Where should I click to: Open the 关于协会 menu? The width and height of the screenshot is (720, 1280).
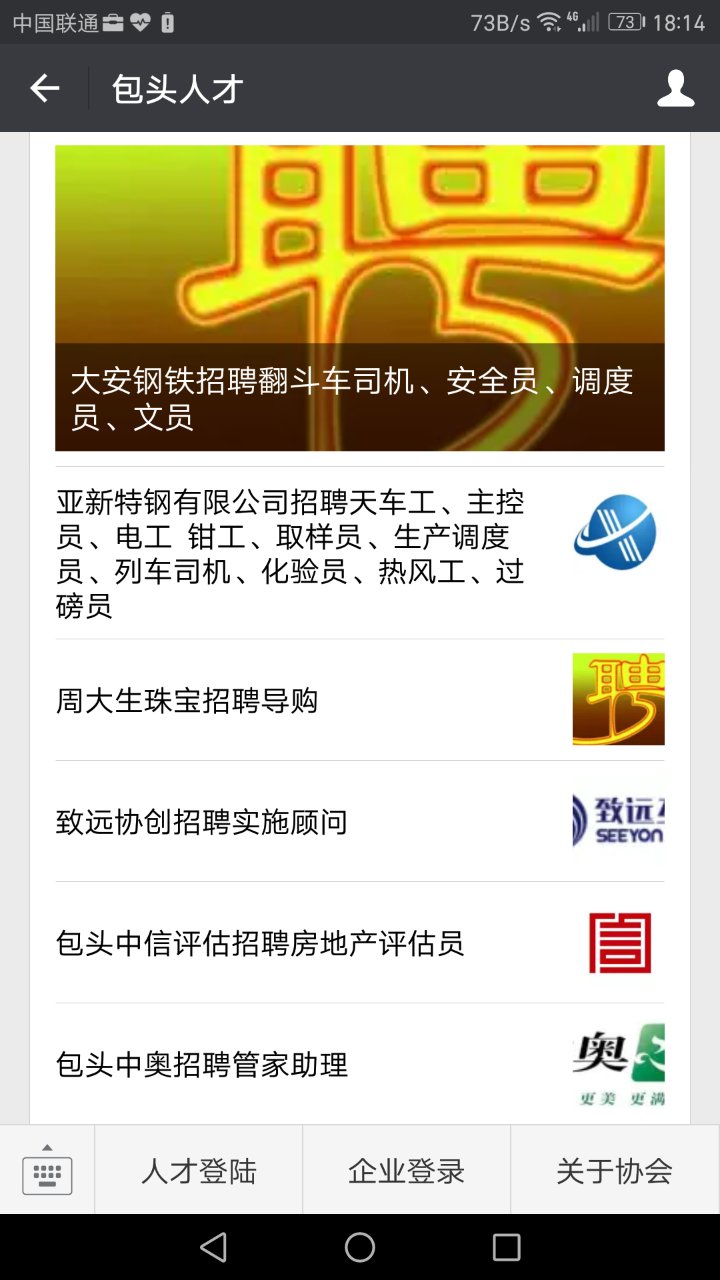point(614,1171)
